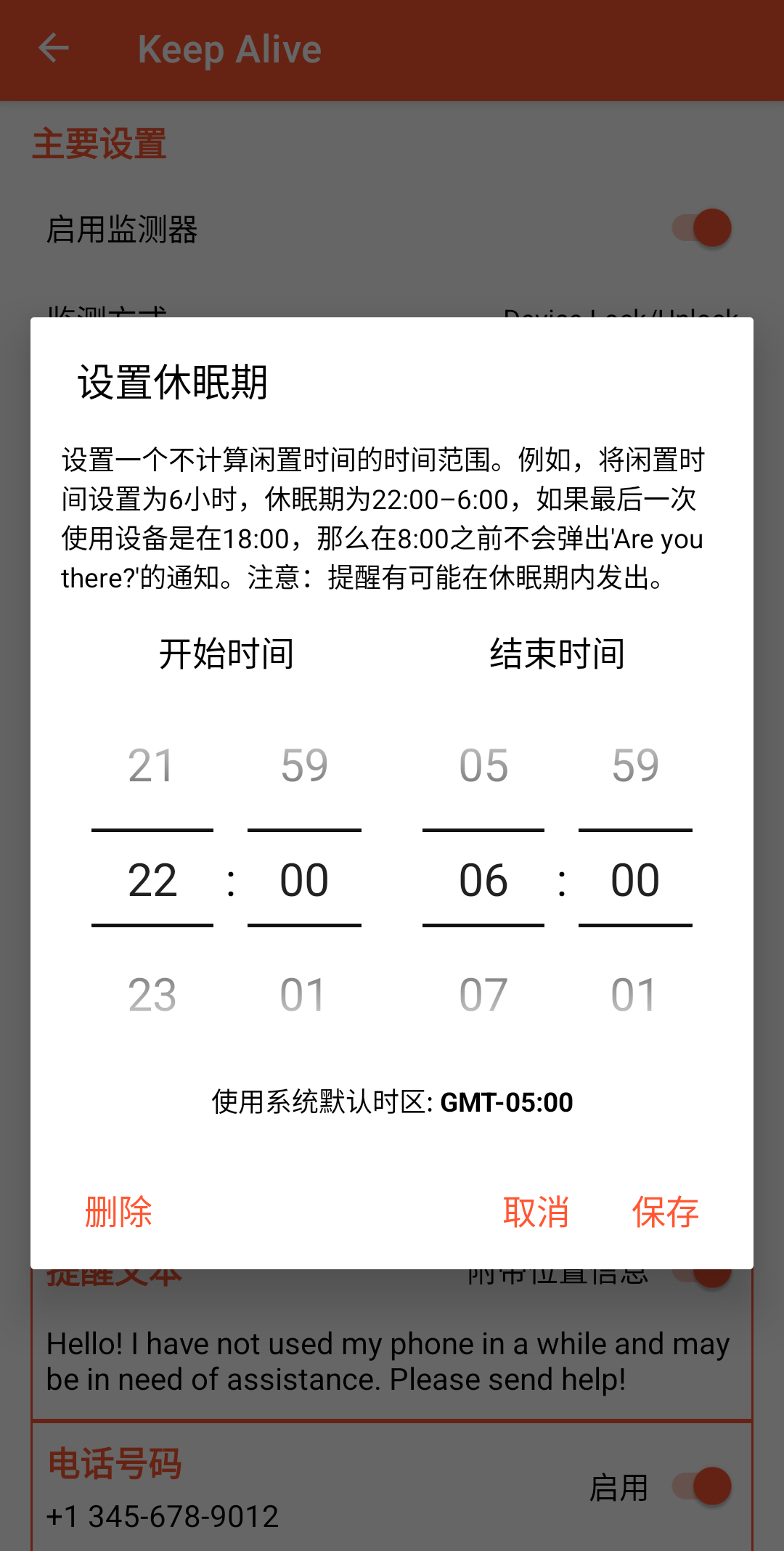The width and height of the screenshot is (784, 1551).
Task: Select 01 in the end minute picker
Action: [635, 995]
